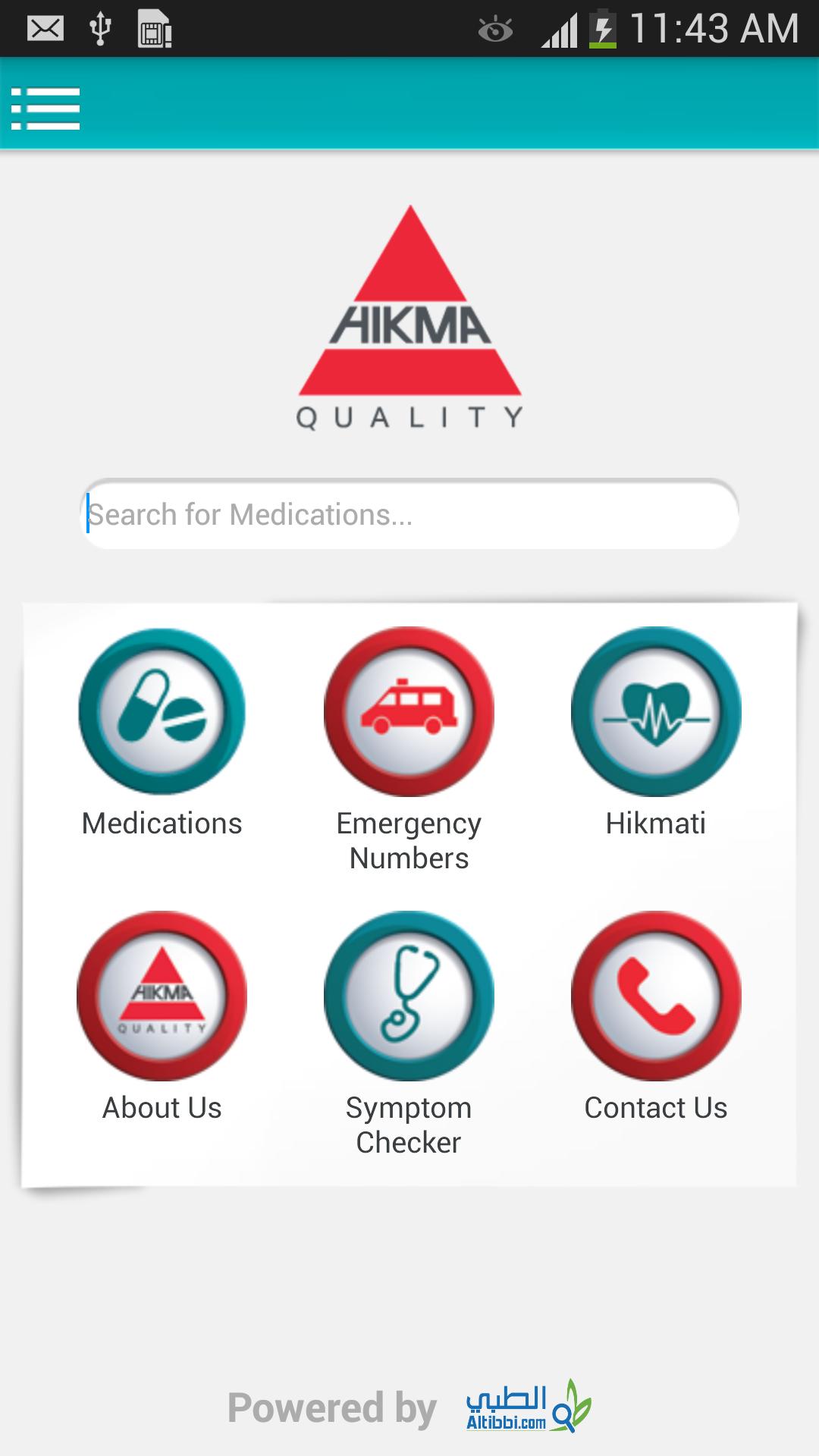
Task: Click the Contact Us text
Action: point(657,1109)
